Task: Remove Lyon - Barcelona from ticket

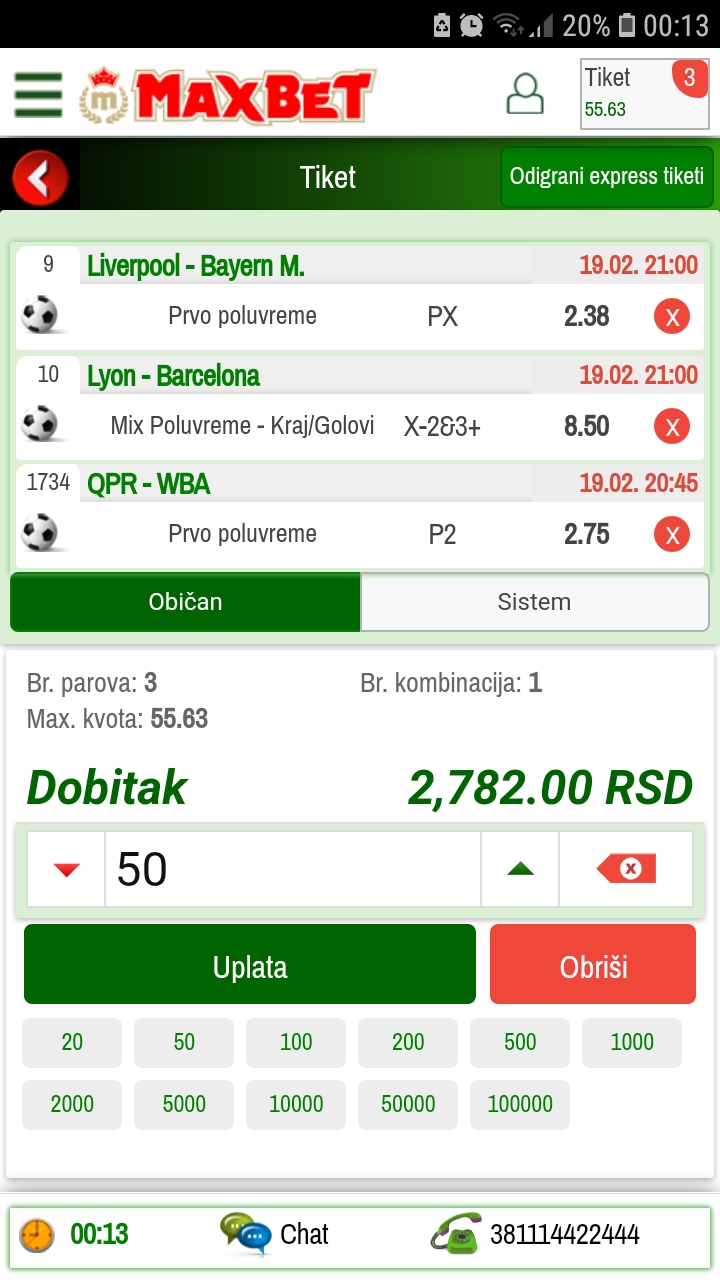Action: tap(672, 427)
